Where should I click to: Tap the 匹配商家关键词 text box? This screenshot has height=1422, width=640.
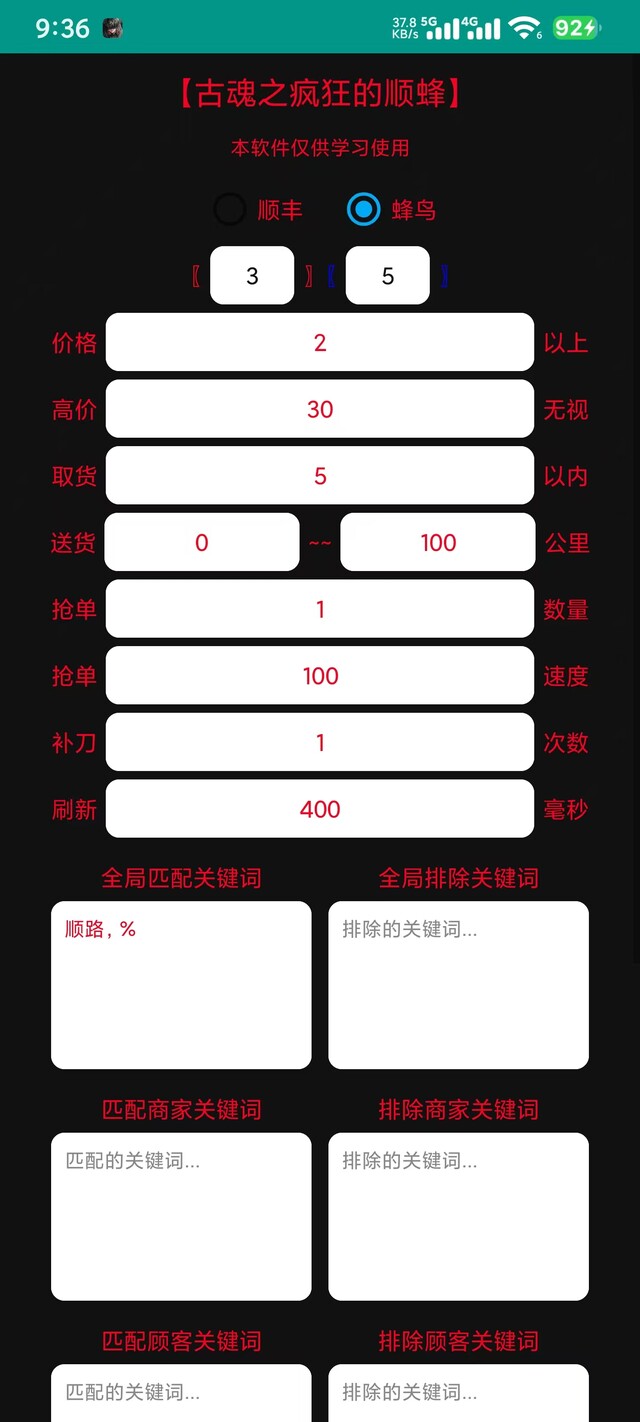click(181, 1216)
